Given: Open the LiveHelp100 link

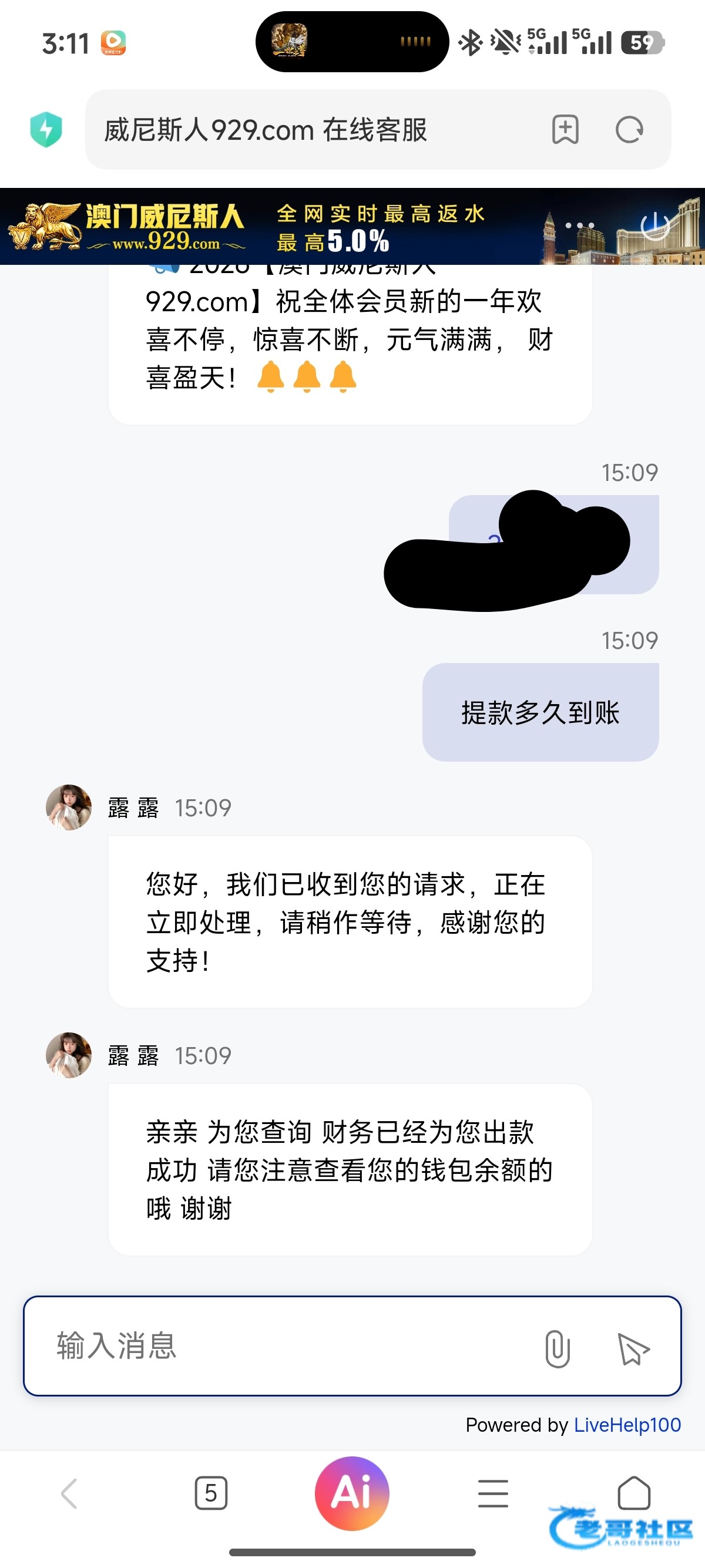Looking at the screenshot, I should [627, 1425].
